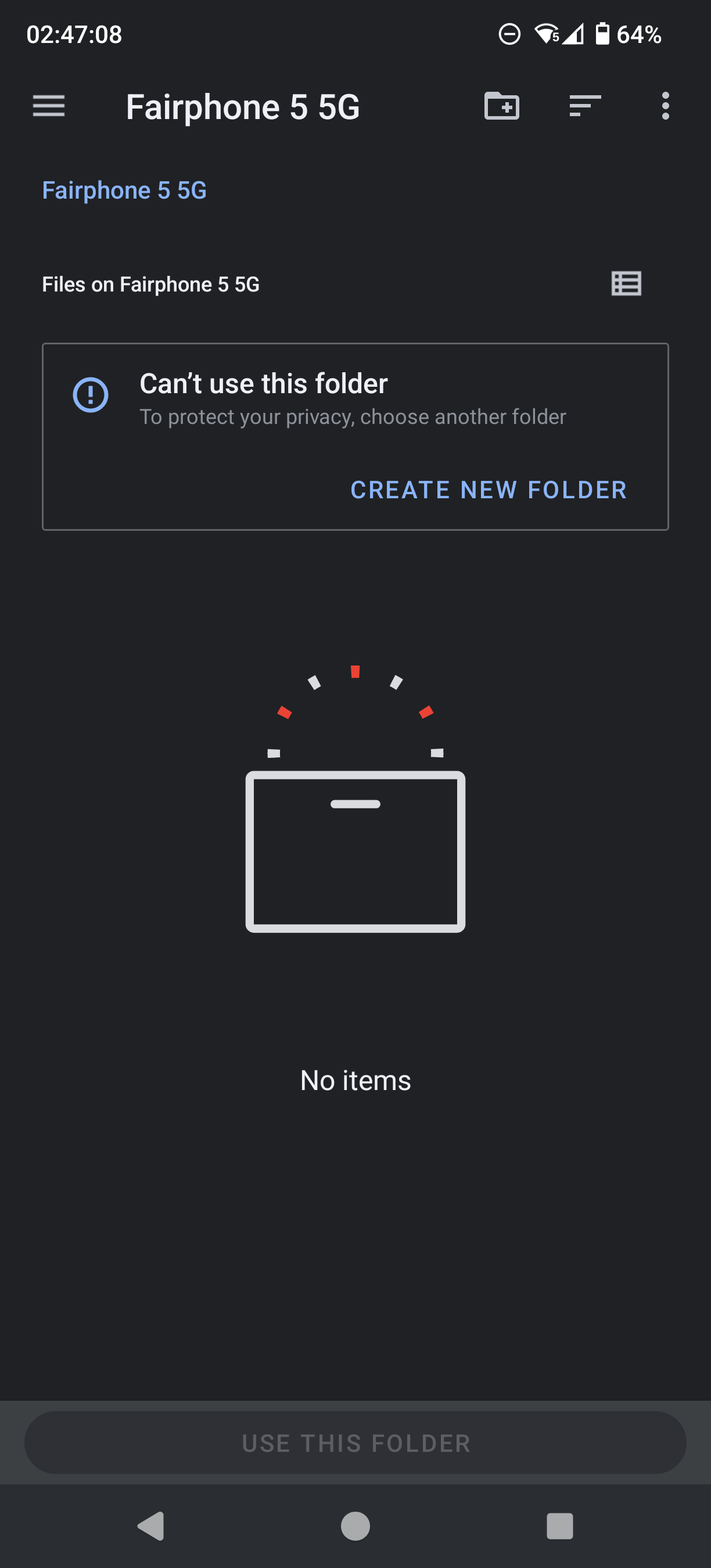Tap CREATE NEW FOLDER button
This screenshot has height=1568, width=711.
pyautogui.click(x=489, y=490)
